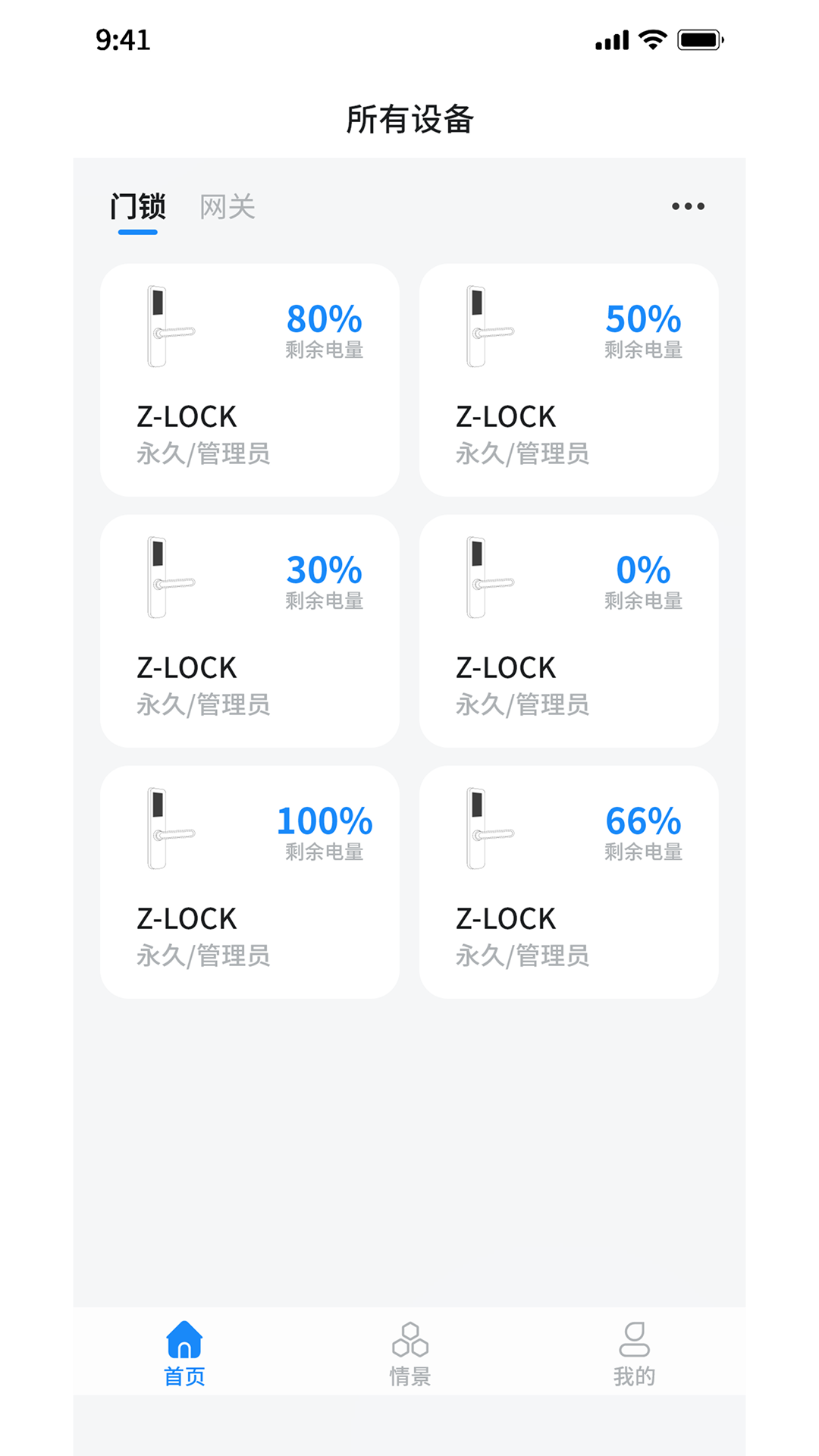Tap 剩余电量 text under the 50% value
This screenshot has height=1456, width=819.
pos(643,350)
